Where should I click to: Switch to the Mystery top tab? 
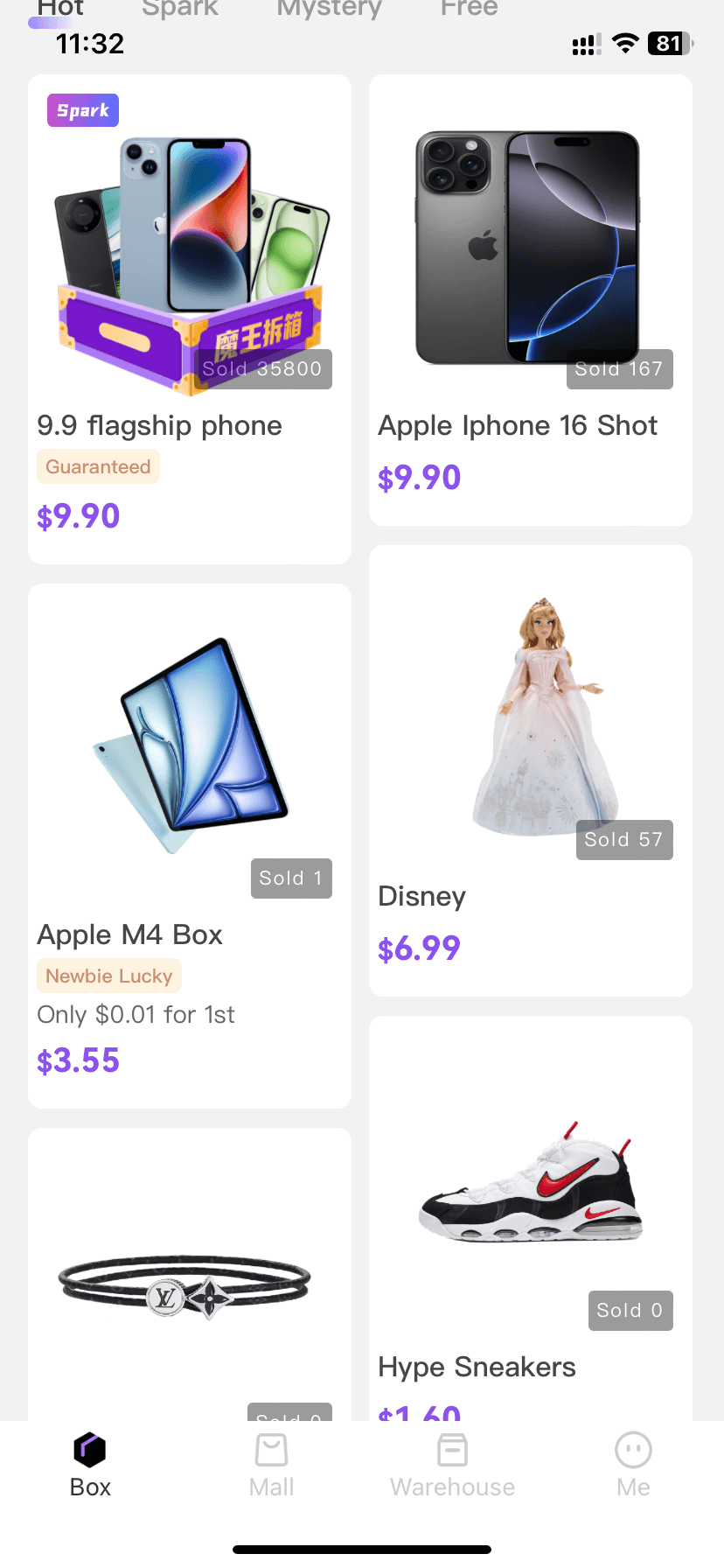point(329,9)
